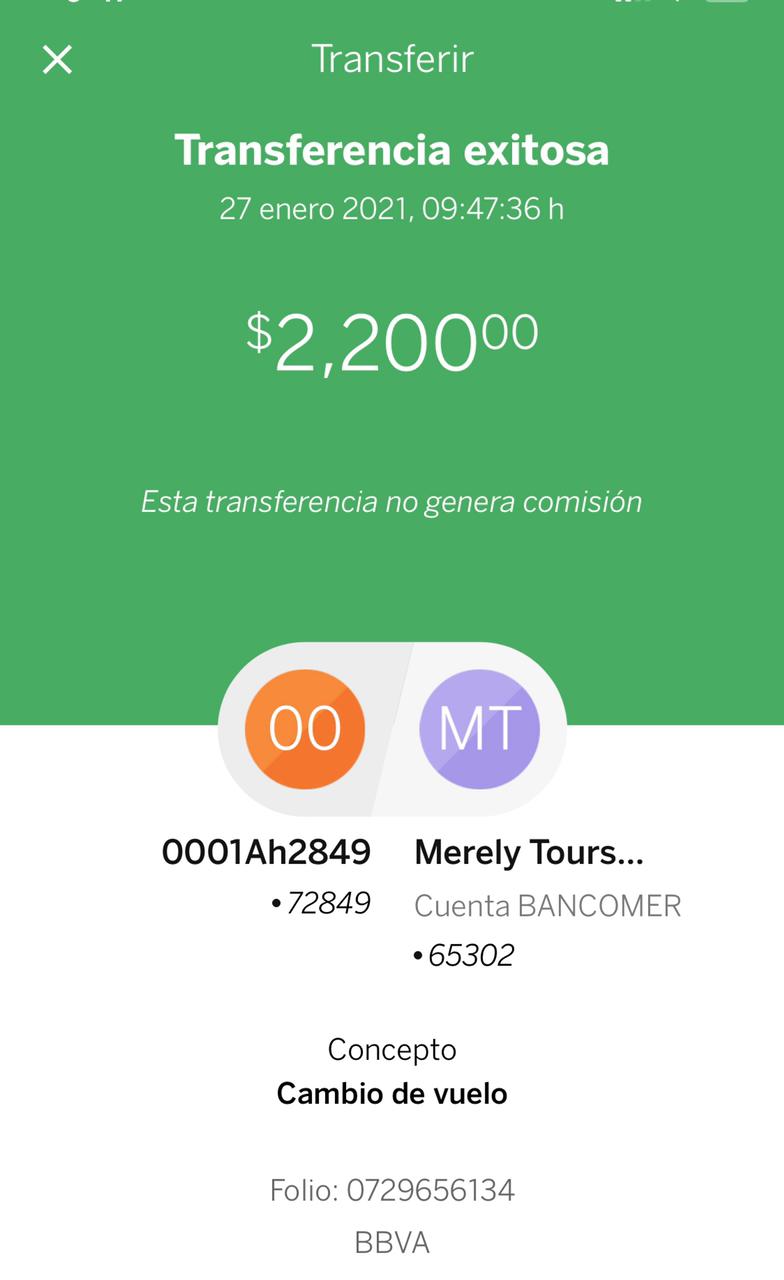Close the transfer confirmation screen
The height and width of the screenshot is (1280, 784).
57,60
